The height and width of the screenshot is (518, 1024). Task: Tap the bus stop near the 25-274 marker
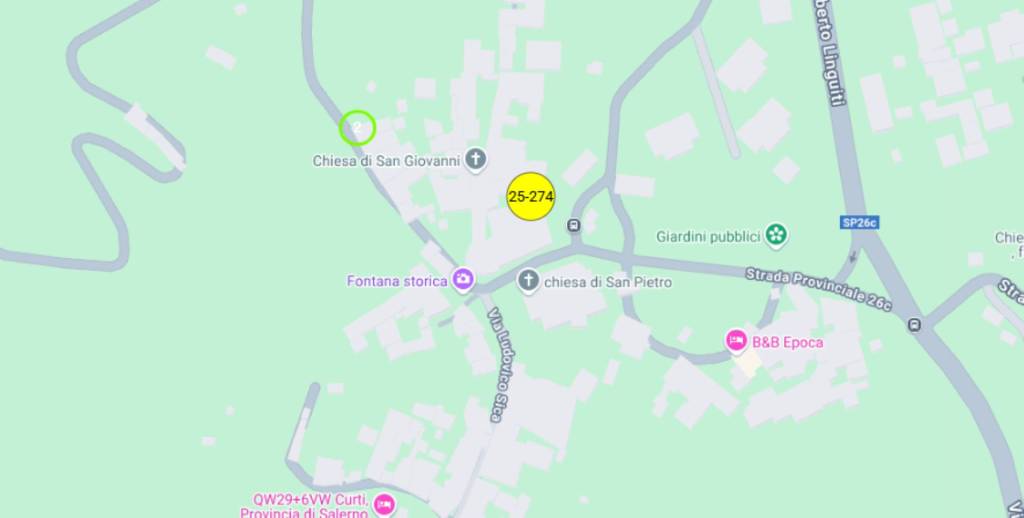coord(575,224)
